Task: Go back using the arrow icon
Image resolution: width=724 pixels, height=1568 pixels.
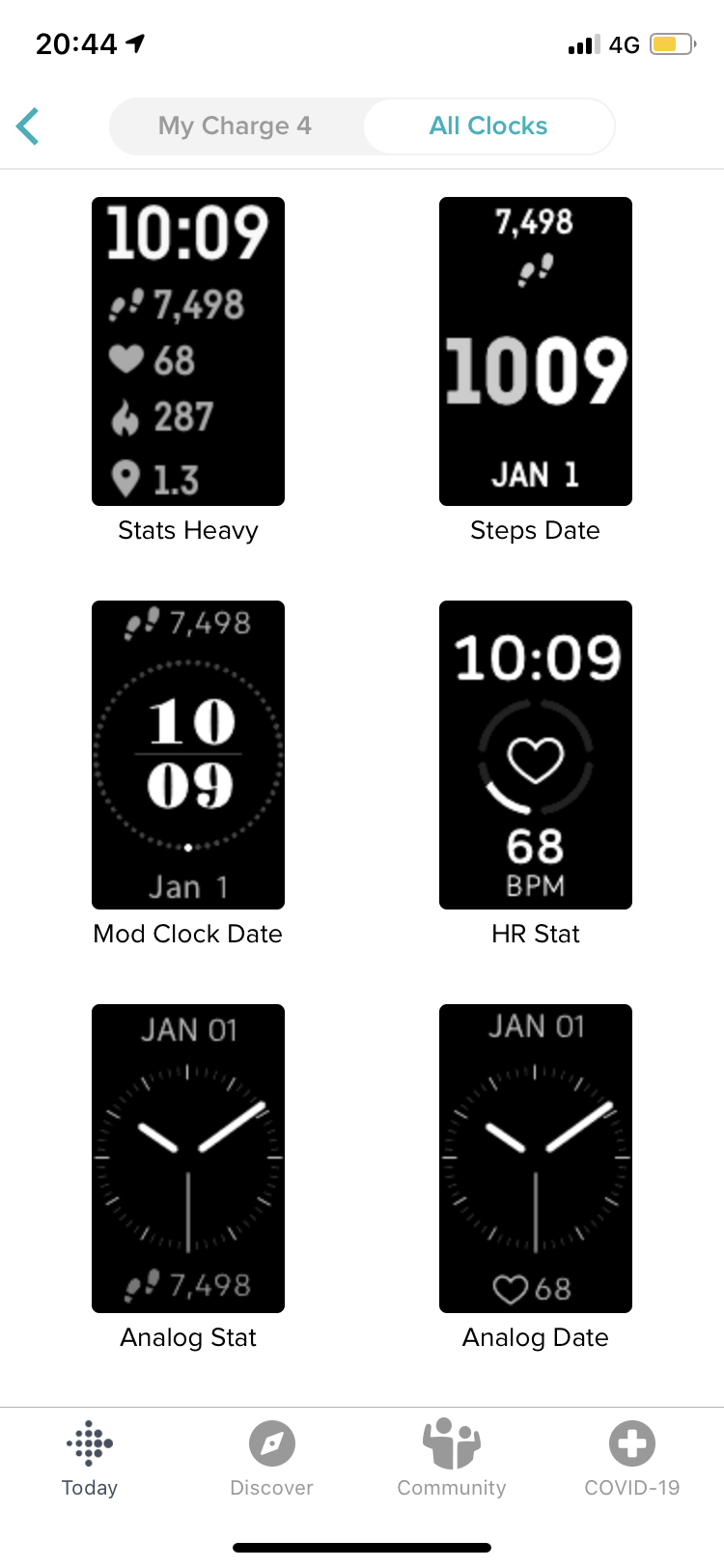Action: 28,126
